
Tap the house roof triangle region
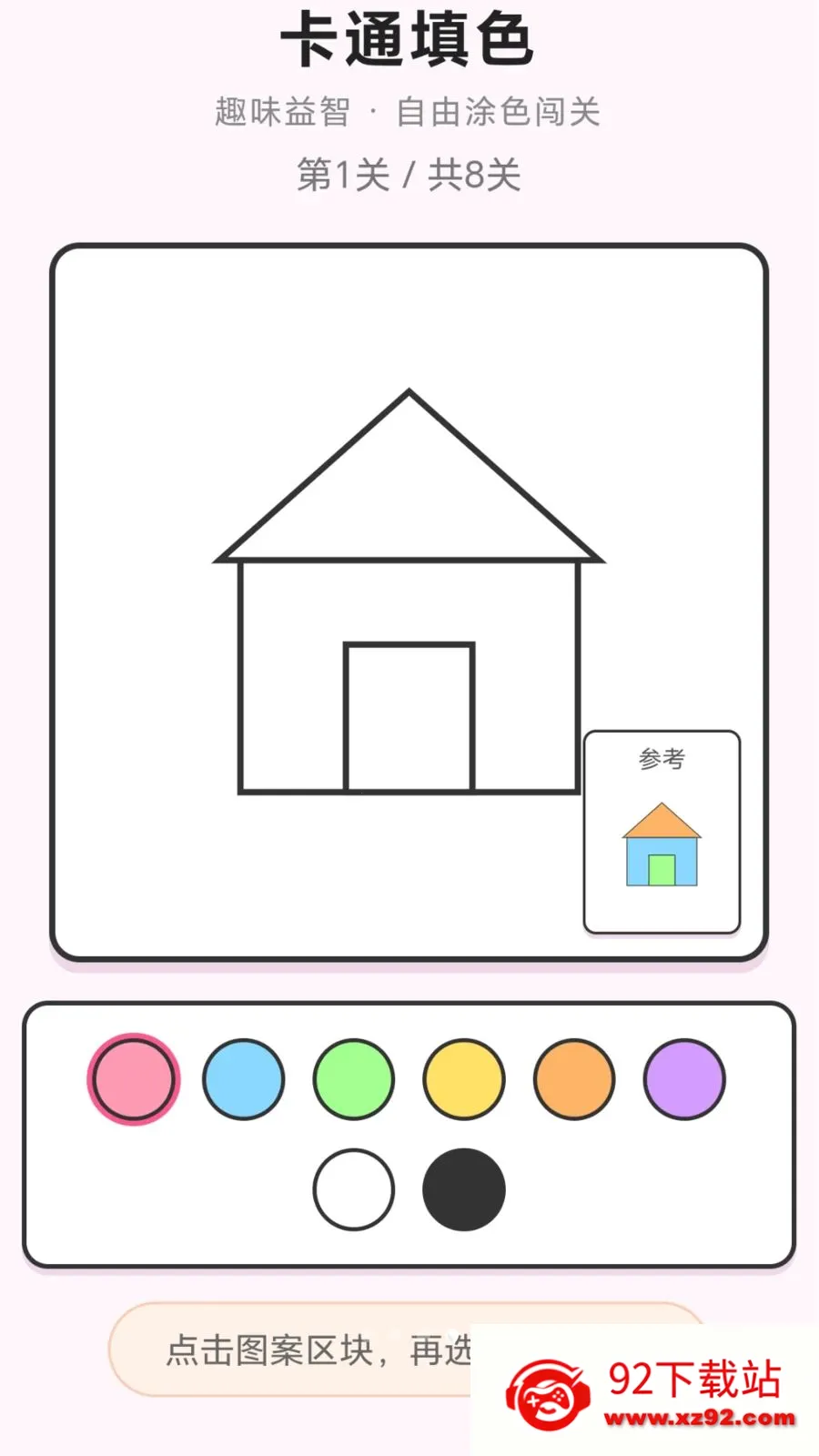(409, 500)
